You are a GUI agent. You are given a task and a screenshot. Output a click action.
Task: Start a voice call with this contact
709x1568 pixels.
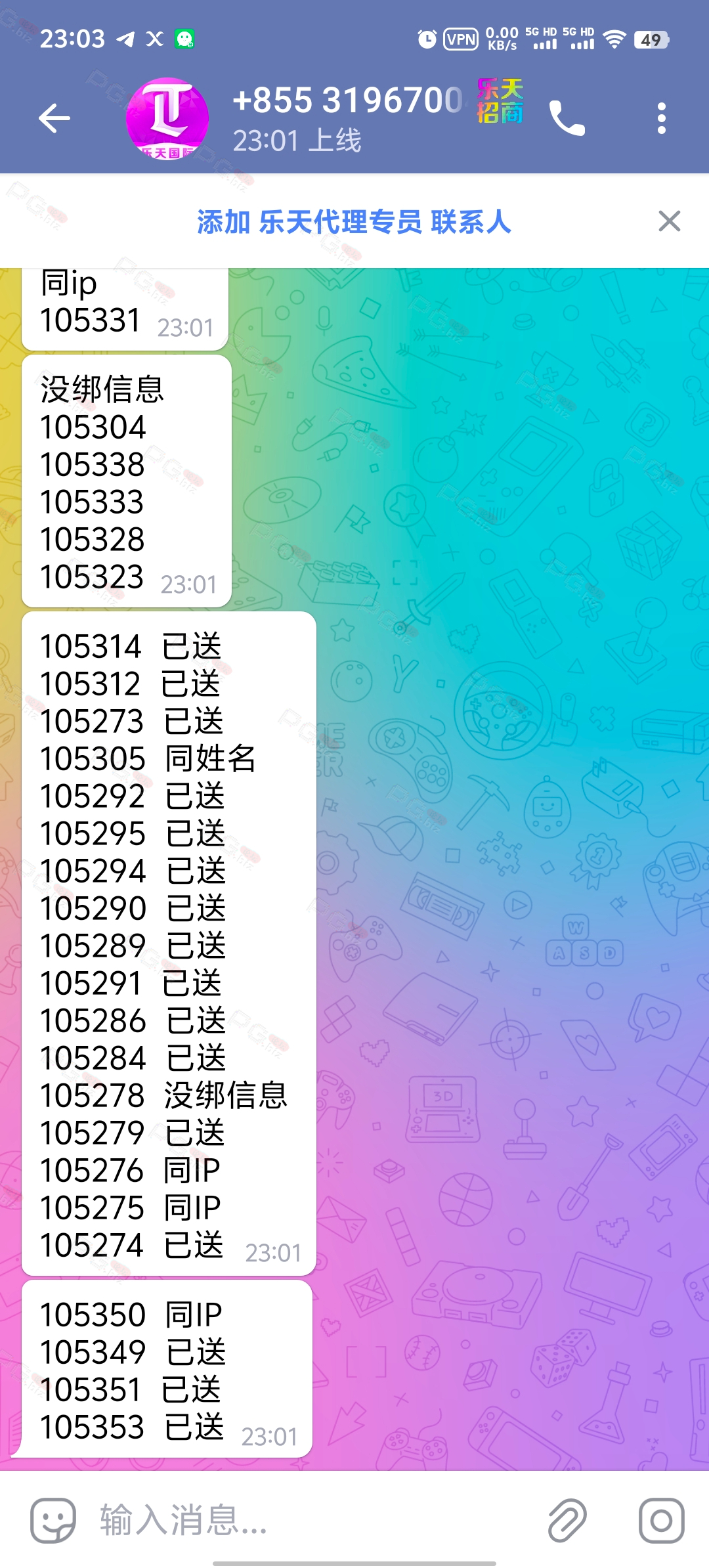[567, 119]
